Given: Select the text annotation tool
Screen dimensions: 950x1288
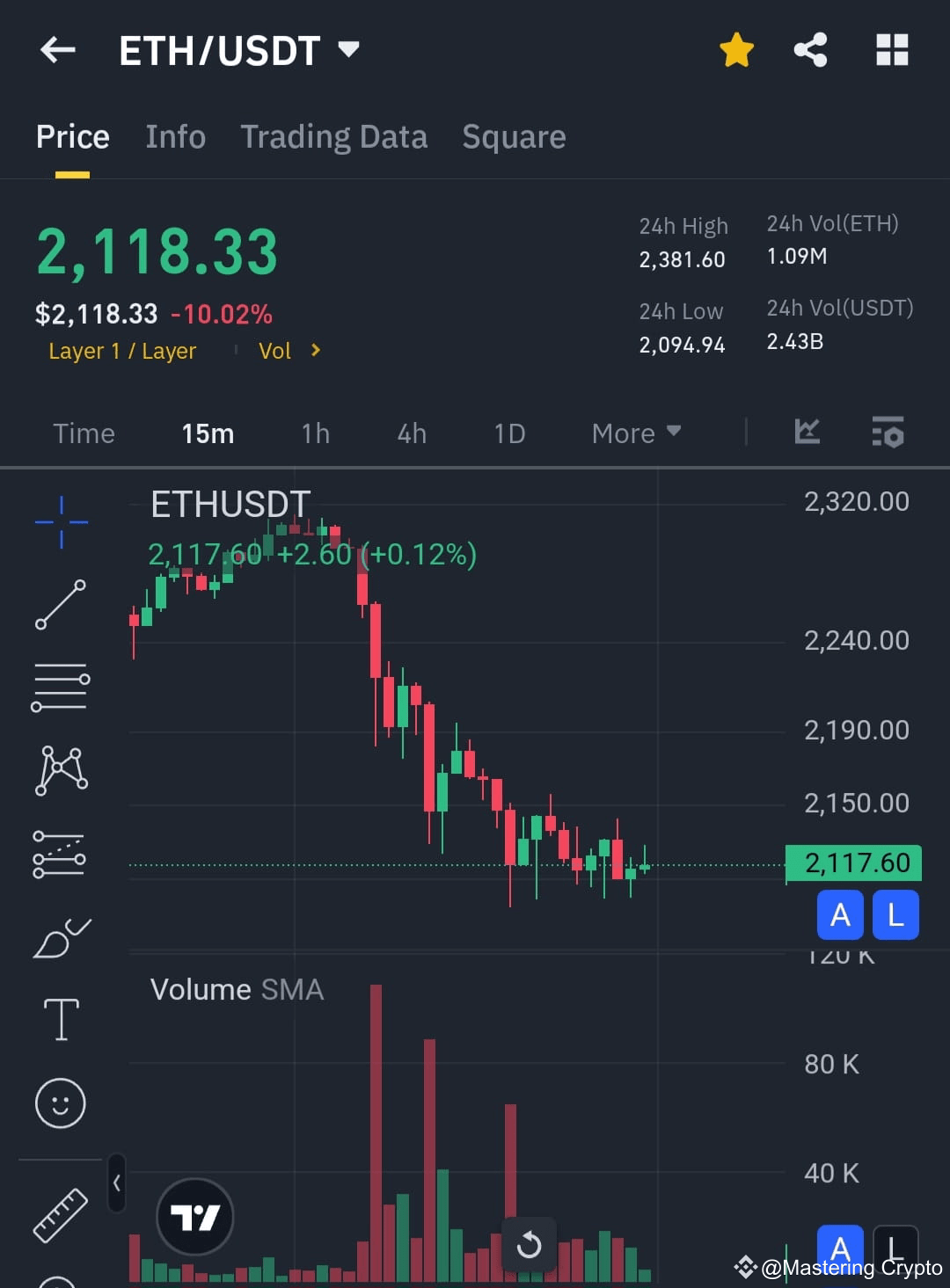Looking at the screenshot, I should [x=60, y=1020].
